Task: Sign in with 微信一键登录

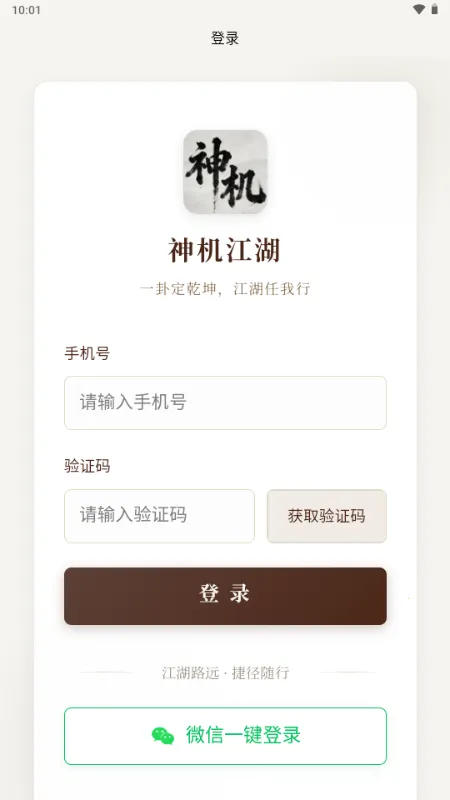Action: [225, 736]
